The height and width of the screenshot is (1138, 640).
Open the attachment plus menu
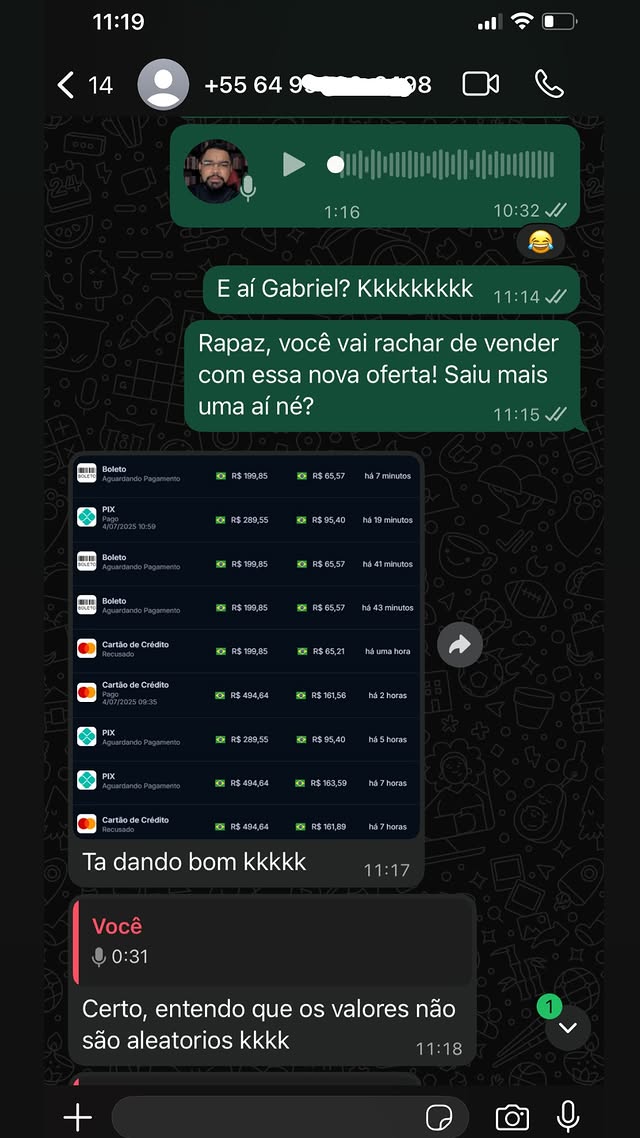(x=77, y=1117)
